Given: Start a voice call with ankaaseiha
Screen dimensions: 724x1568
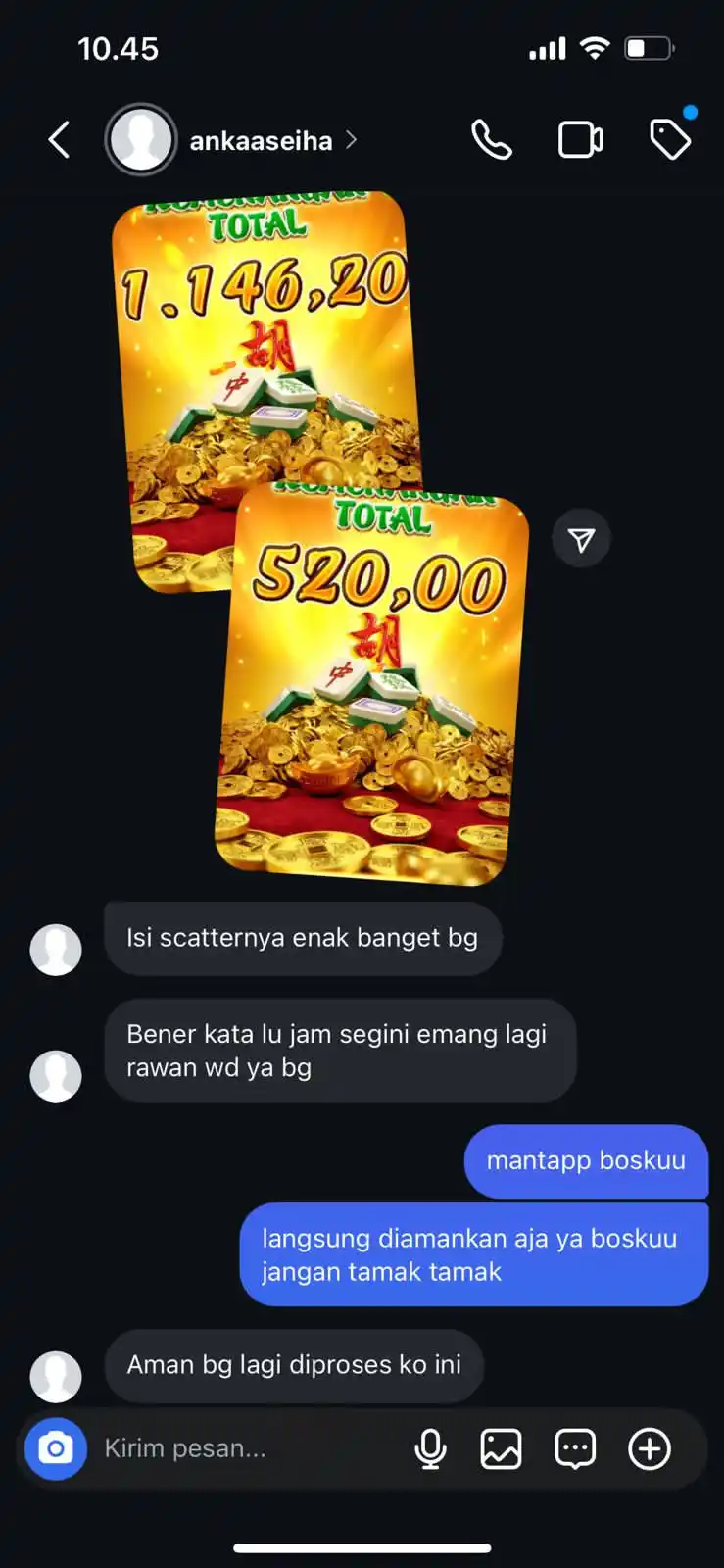Looking at the screenshot, I should point(491,140).
